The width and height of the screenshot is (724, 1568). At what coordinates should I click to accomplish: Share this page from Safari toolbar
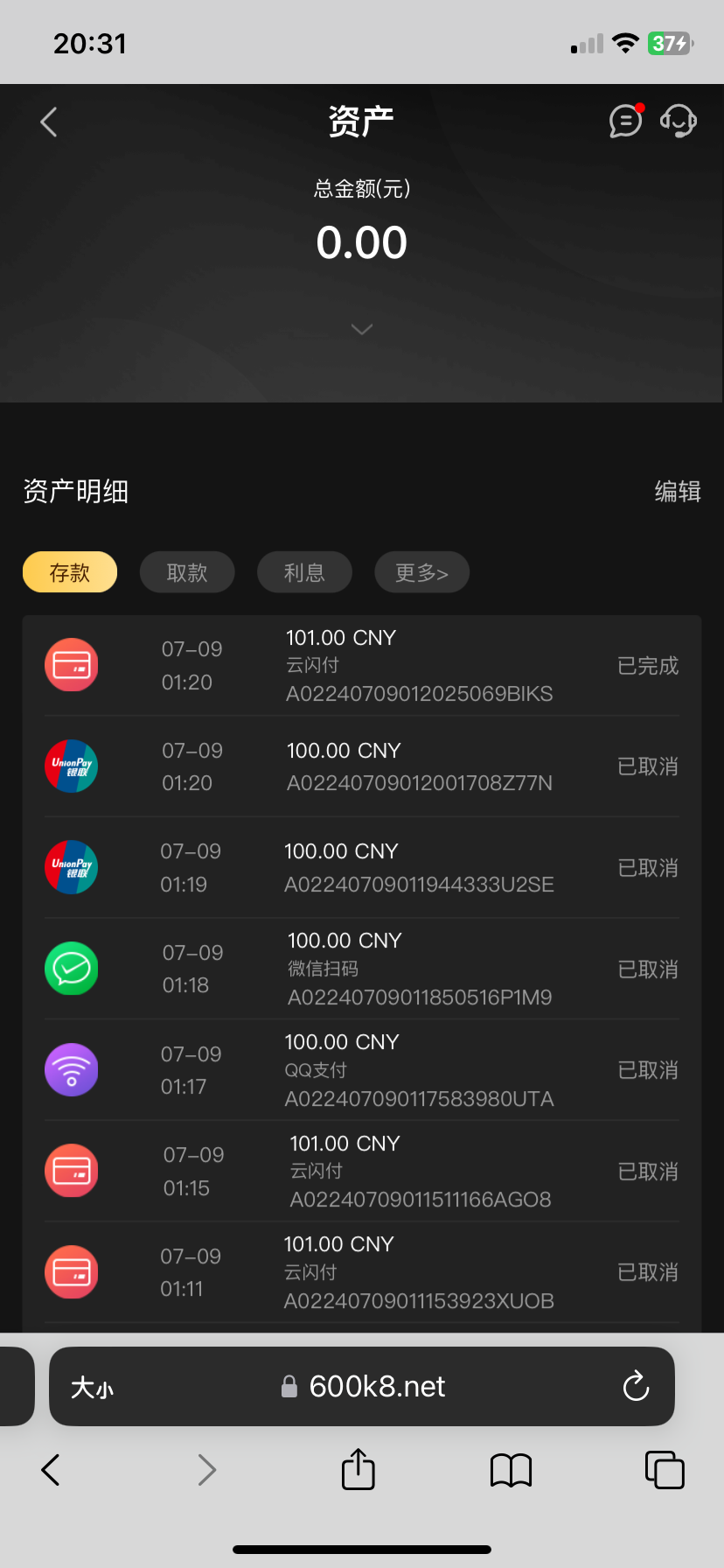pos(358,1469)
